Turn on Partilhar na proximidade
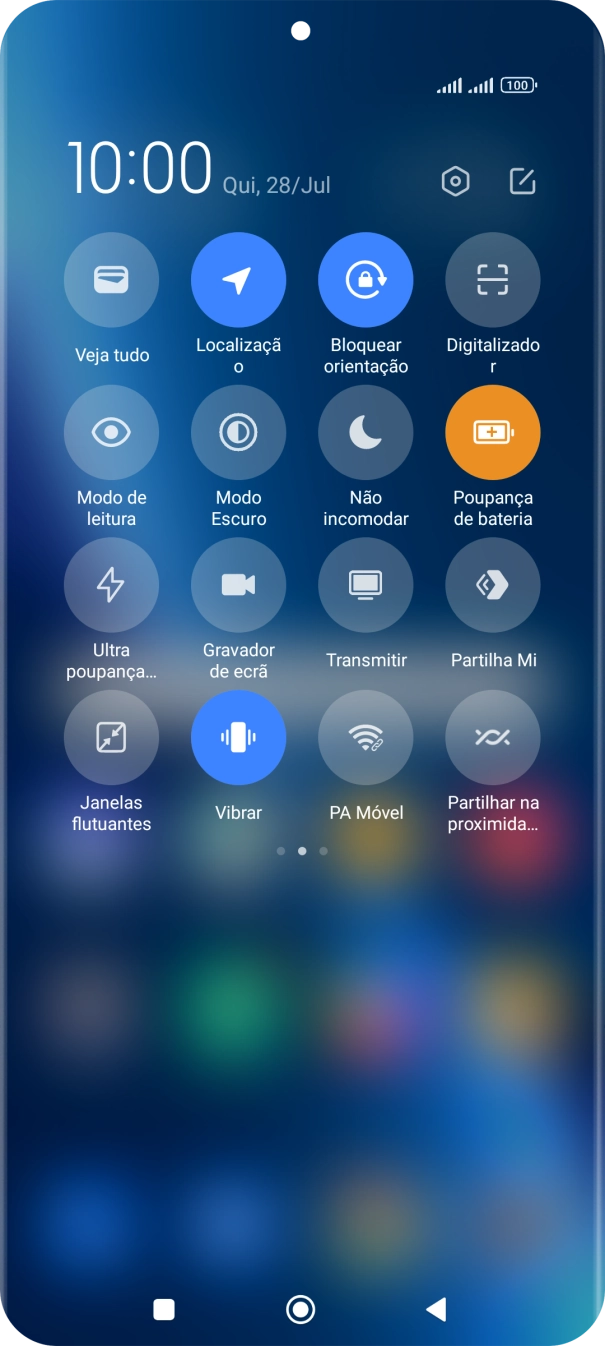 [x=492, y=737]
